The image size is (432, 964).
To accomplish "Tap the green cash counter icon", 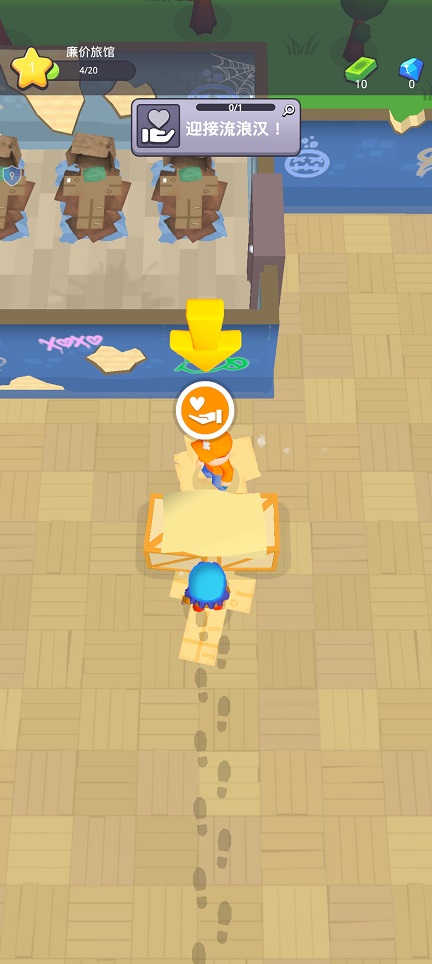I will 361,68.
